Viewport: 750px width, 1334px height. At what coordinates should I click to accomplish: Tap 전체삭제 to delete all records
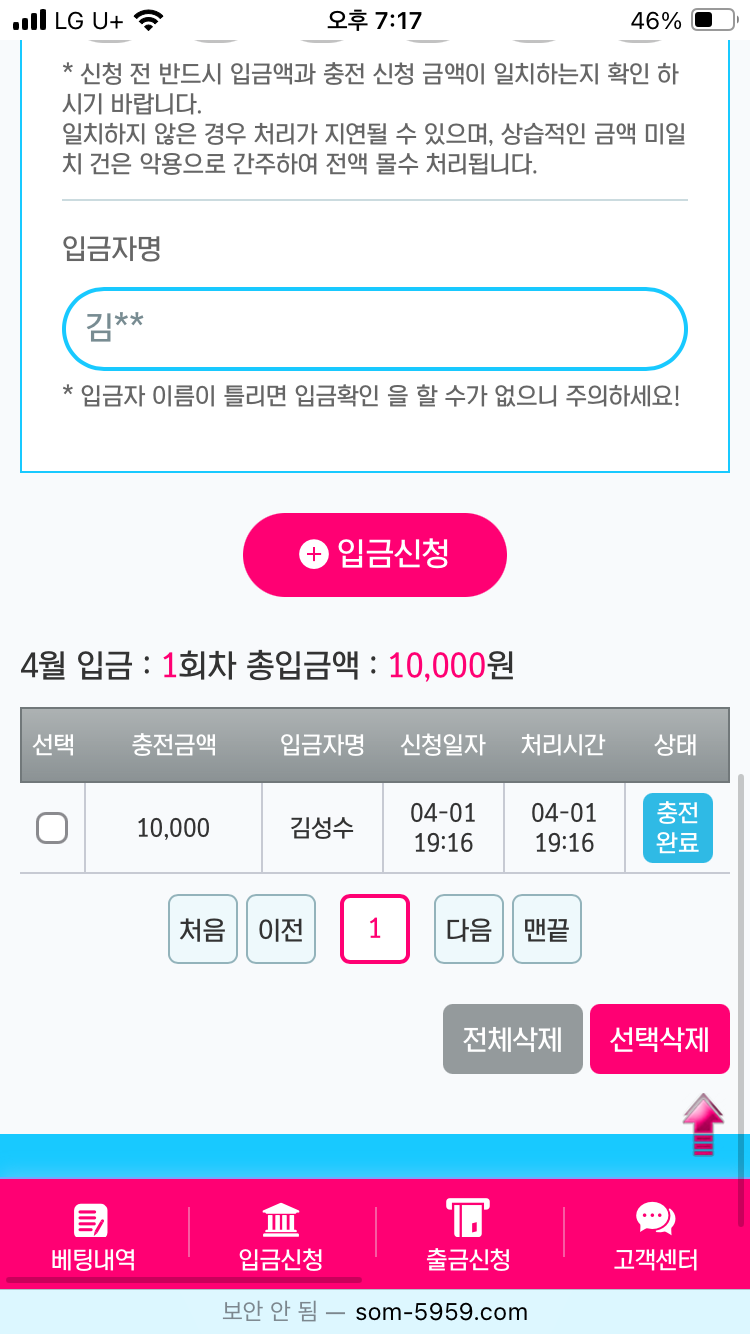click(512, 1039)
